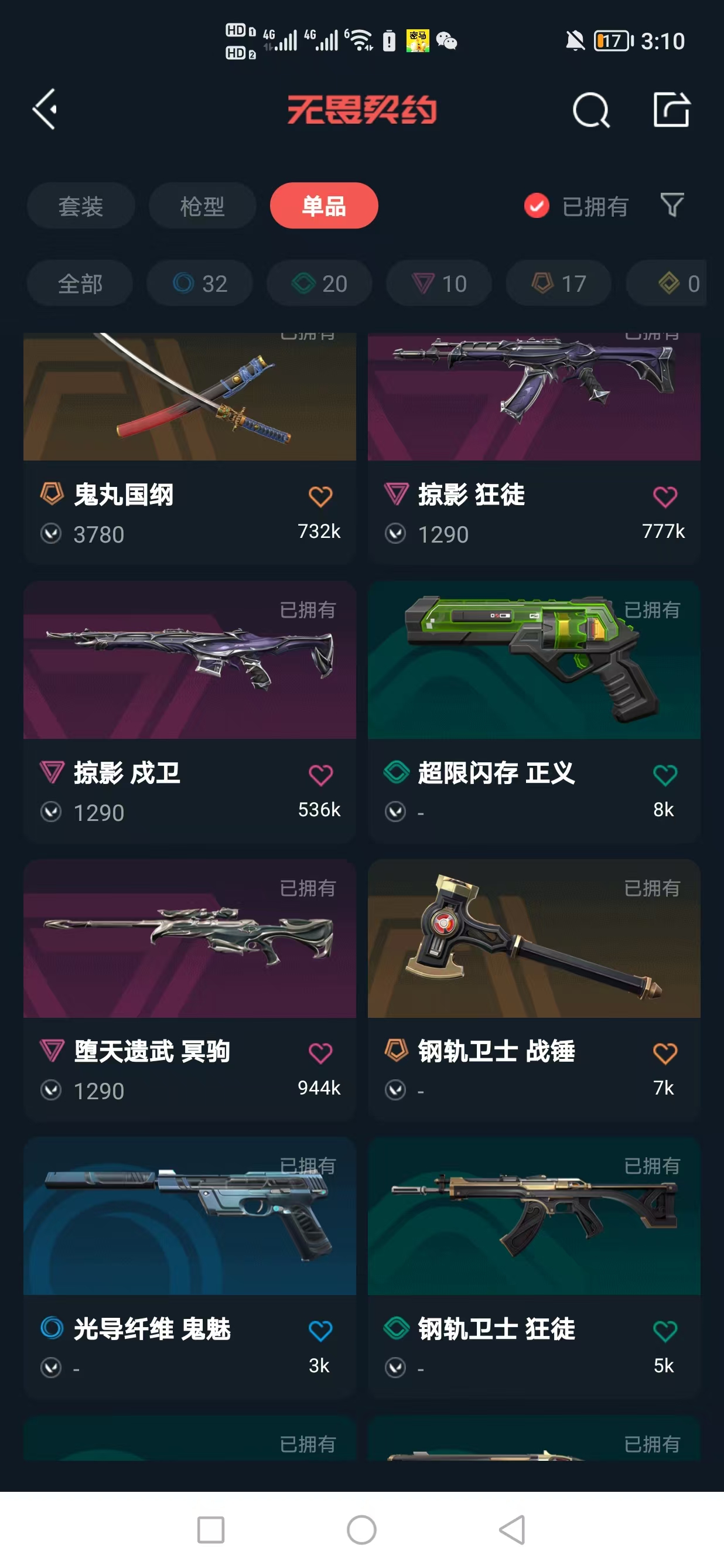Favorite the 鬼丸国纲 skin
The image size is (724, 1568).
pos(320,496)
